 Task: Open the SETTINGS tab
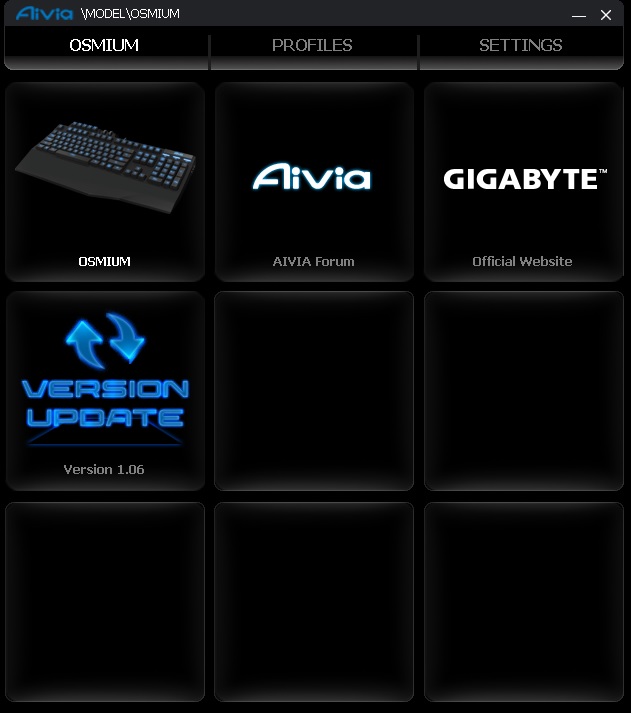[520, 46]
